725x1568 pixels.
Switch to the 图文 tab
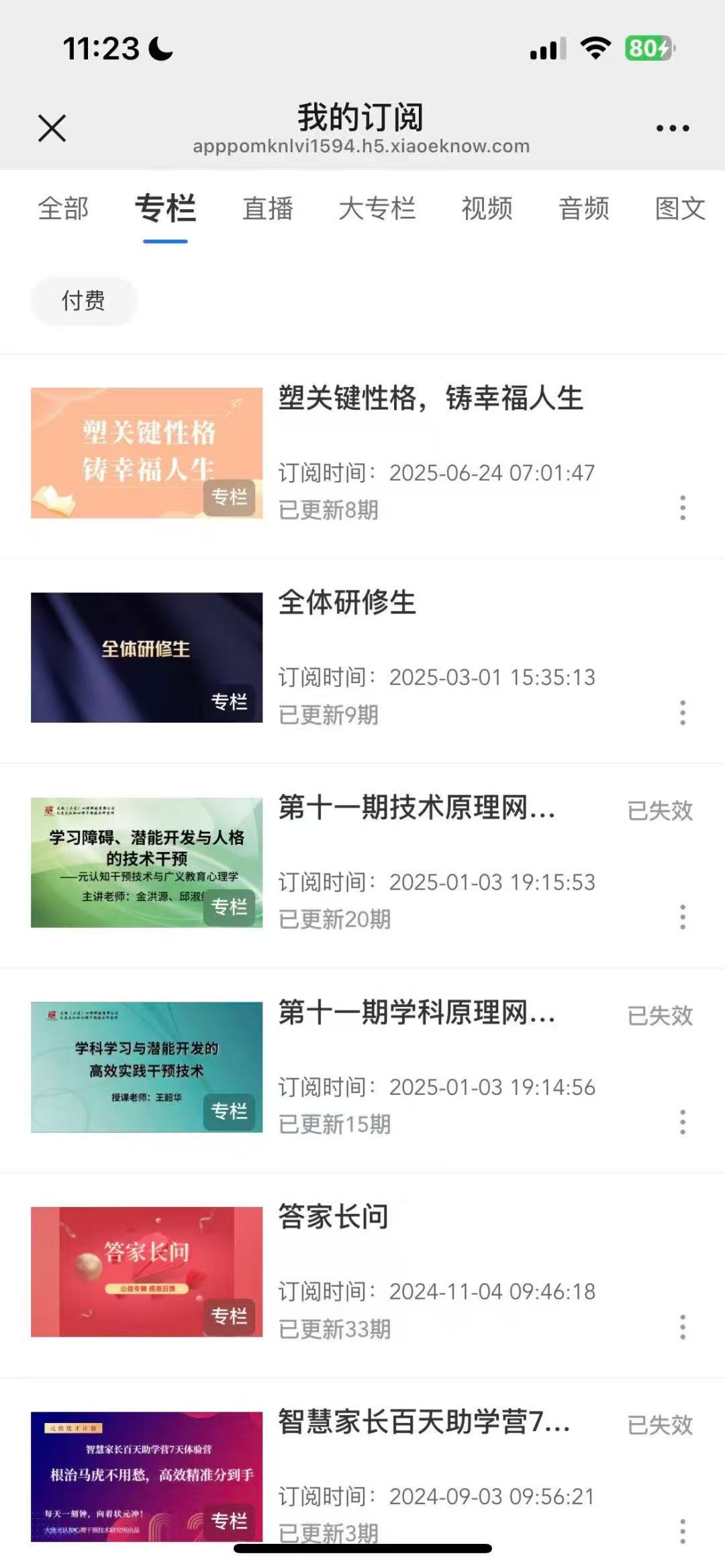[x=679, y=208]
